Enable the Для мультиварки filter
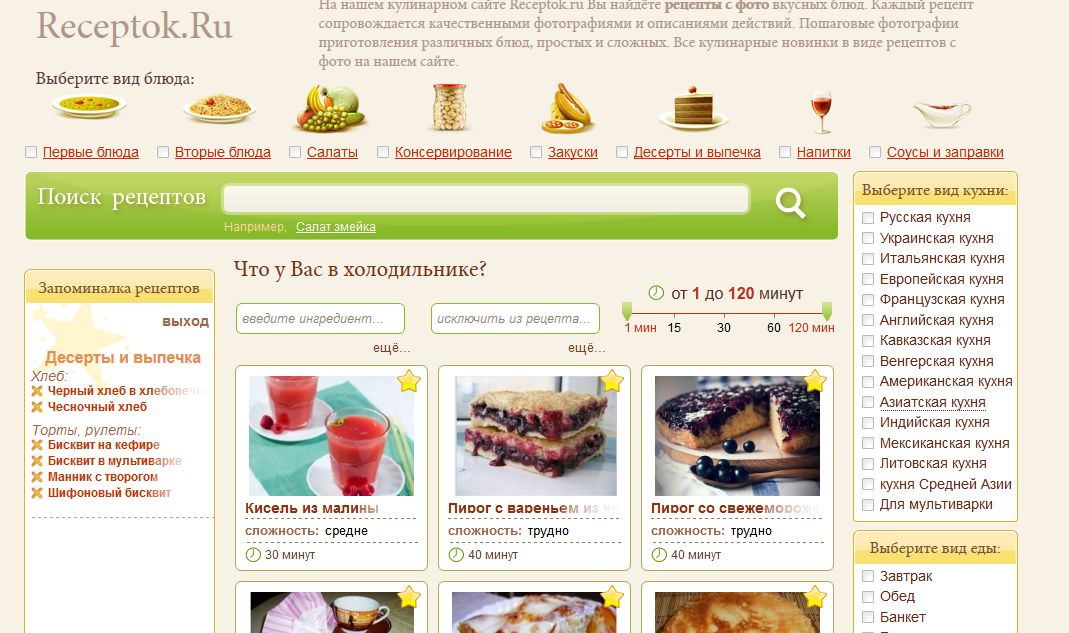 pos(868,505)
